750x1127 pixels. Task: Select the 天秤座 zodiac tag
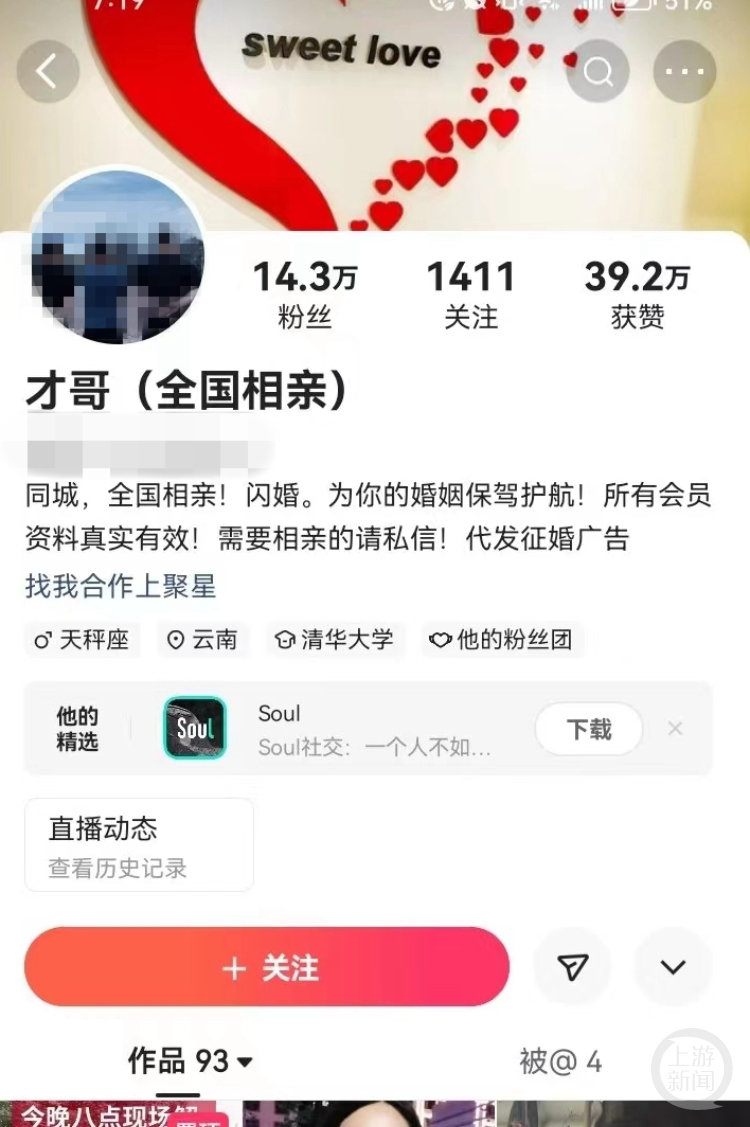click(x=82, y=640)
